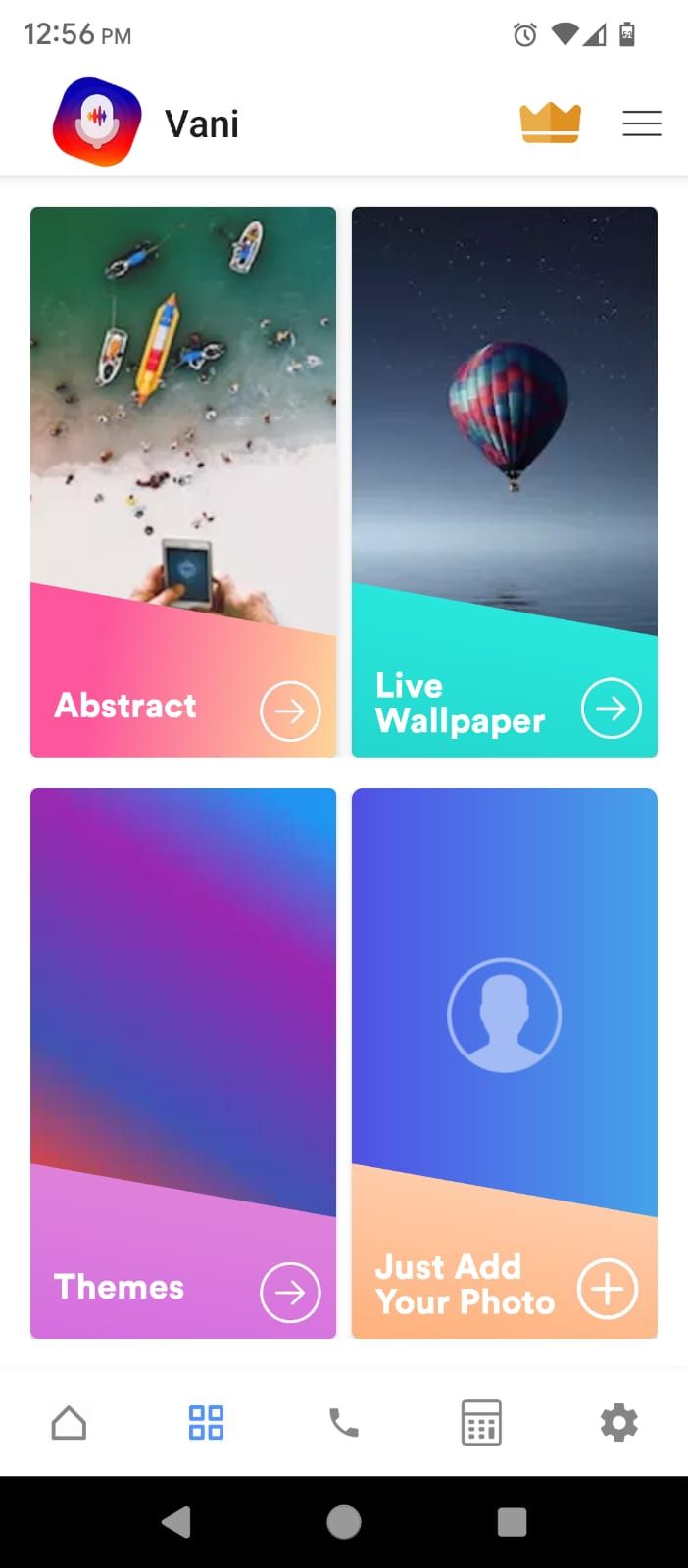This screenshot has height=1568, width=688.
Task: Go back using the system back button
Action: pos(176,1522)
